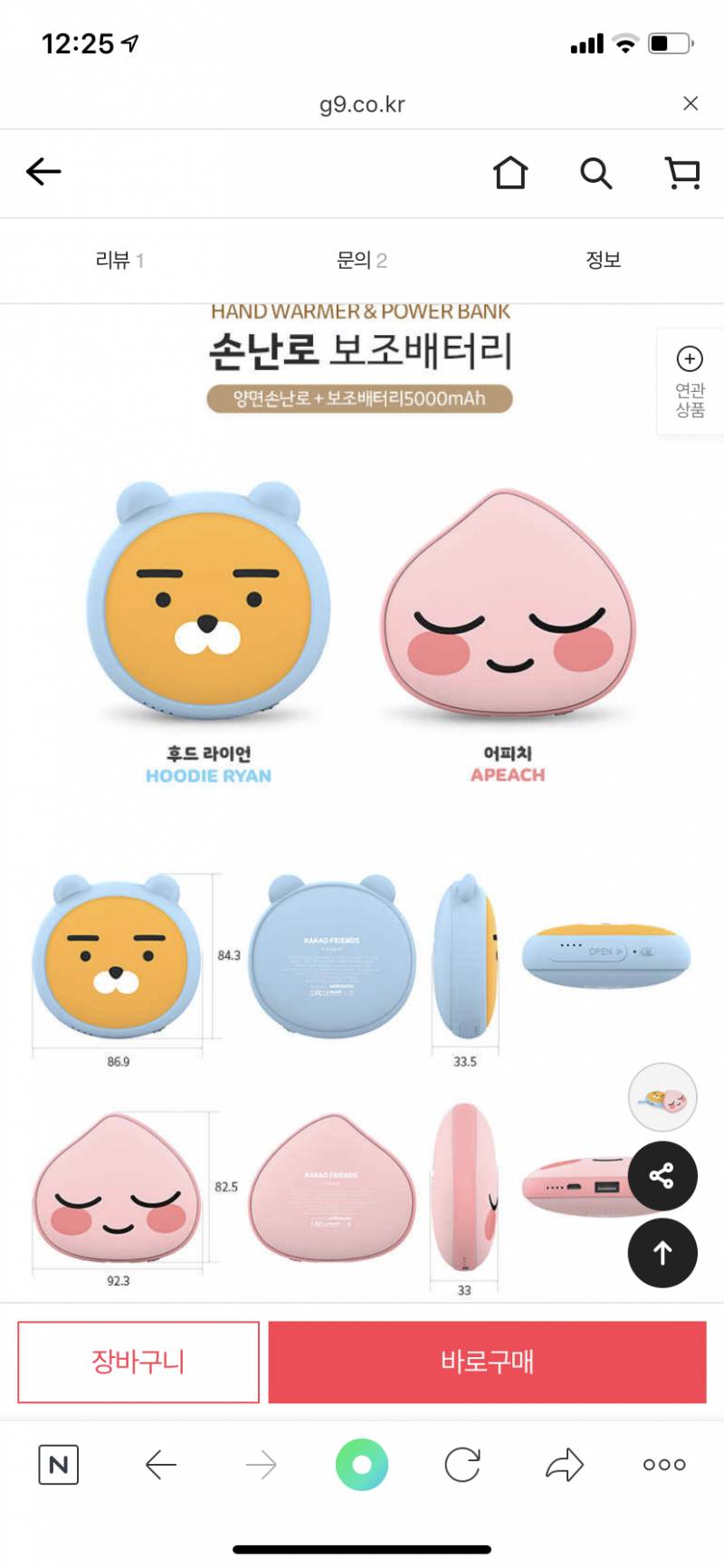Screen dimensions: 724x1568
Task: Open 연관상품 related products
Action: coord(690,381)
